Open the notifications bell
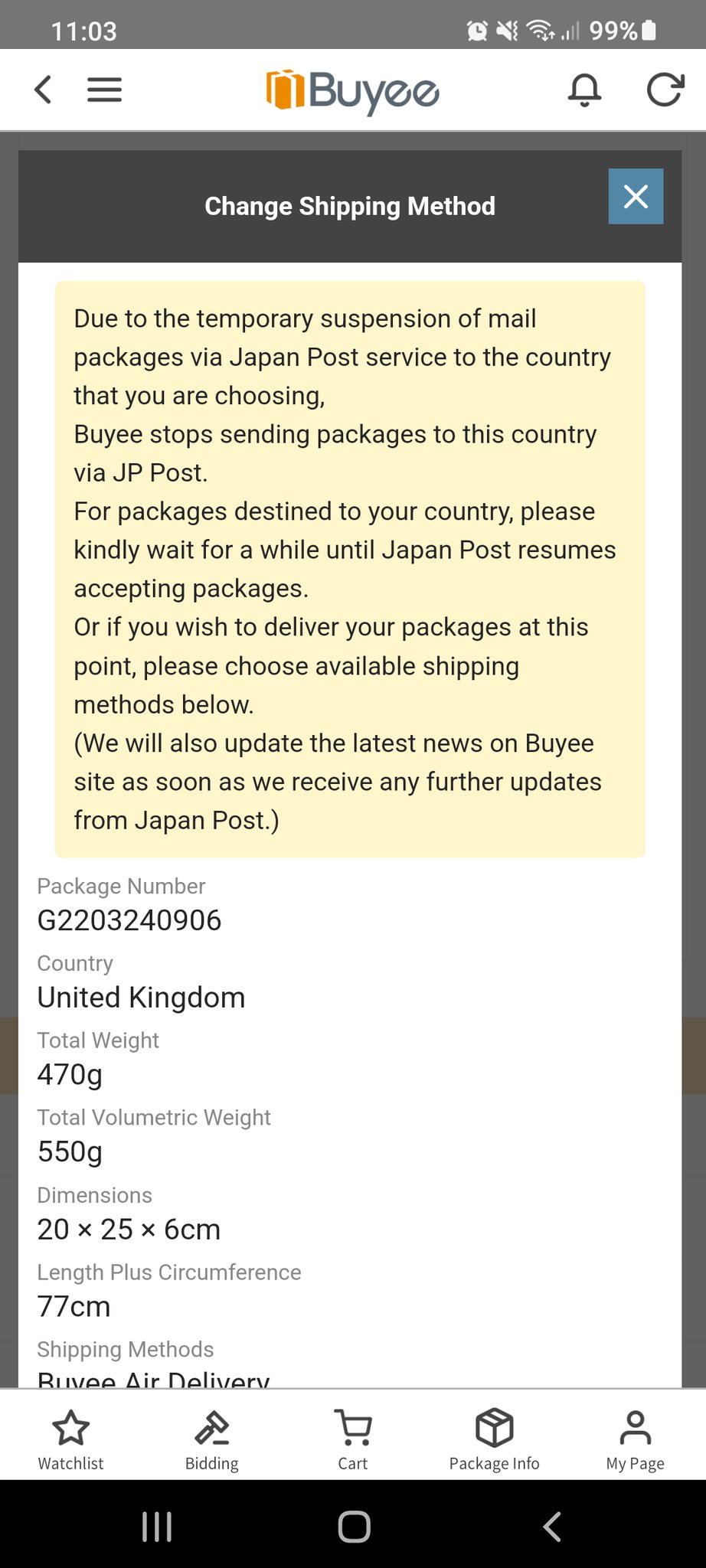The width and height of the screenshot is (706, 1568). click(584, 90)
